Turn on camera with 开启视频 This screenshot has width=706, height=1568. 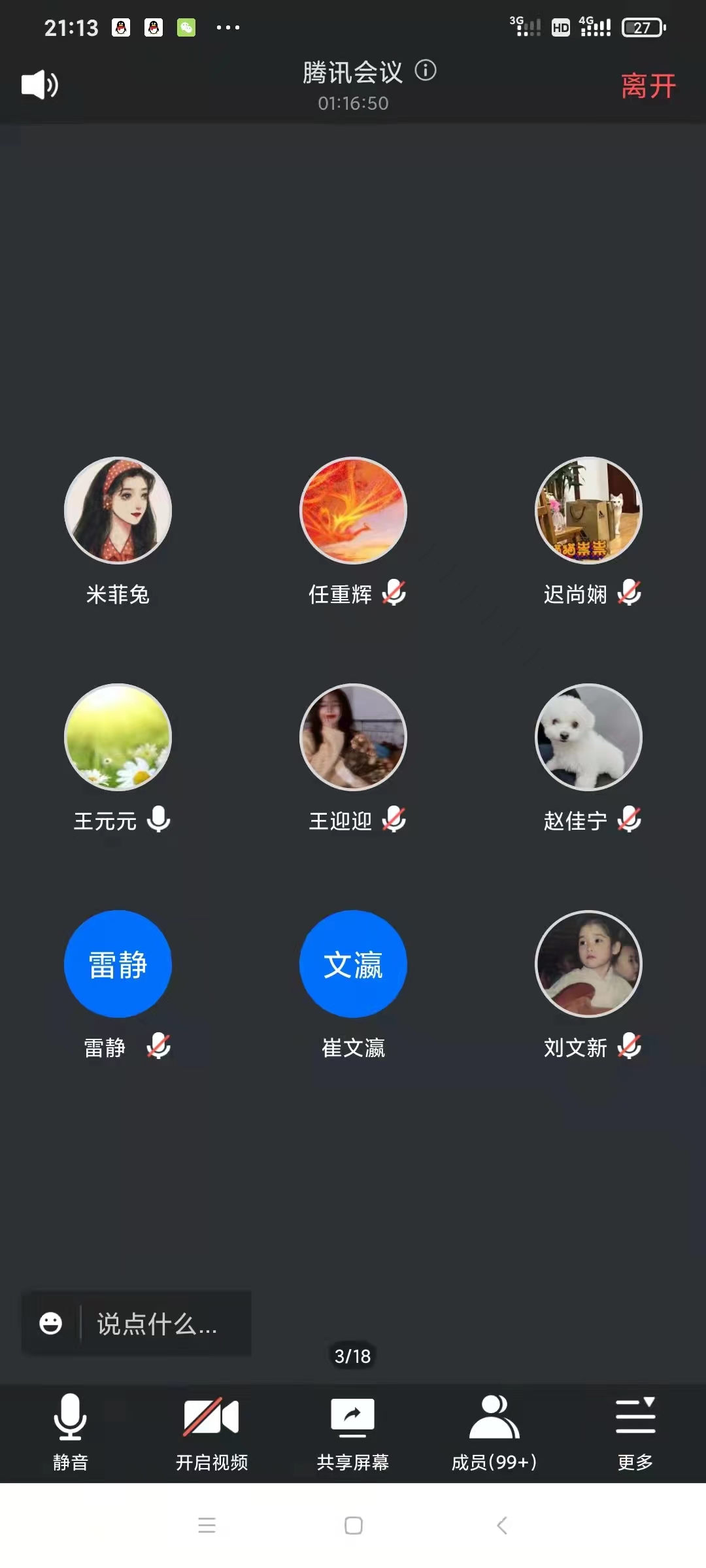click(x=211, y=1431)
